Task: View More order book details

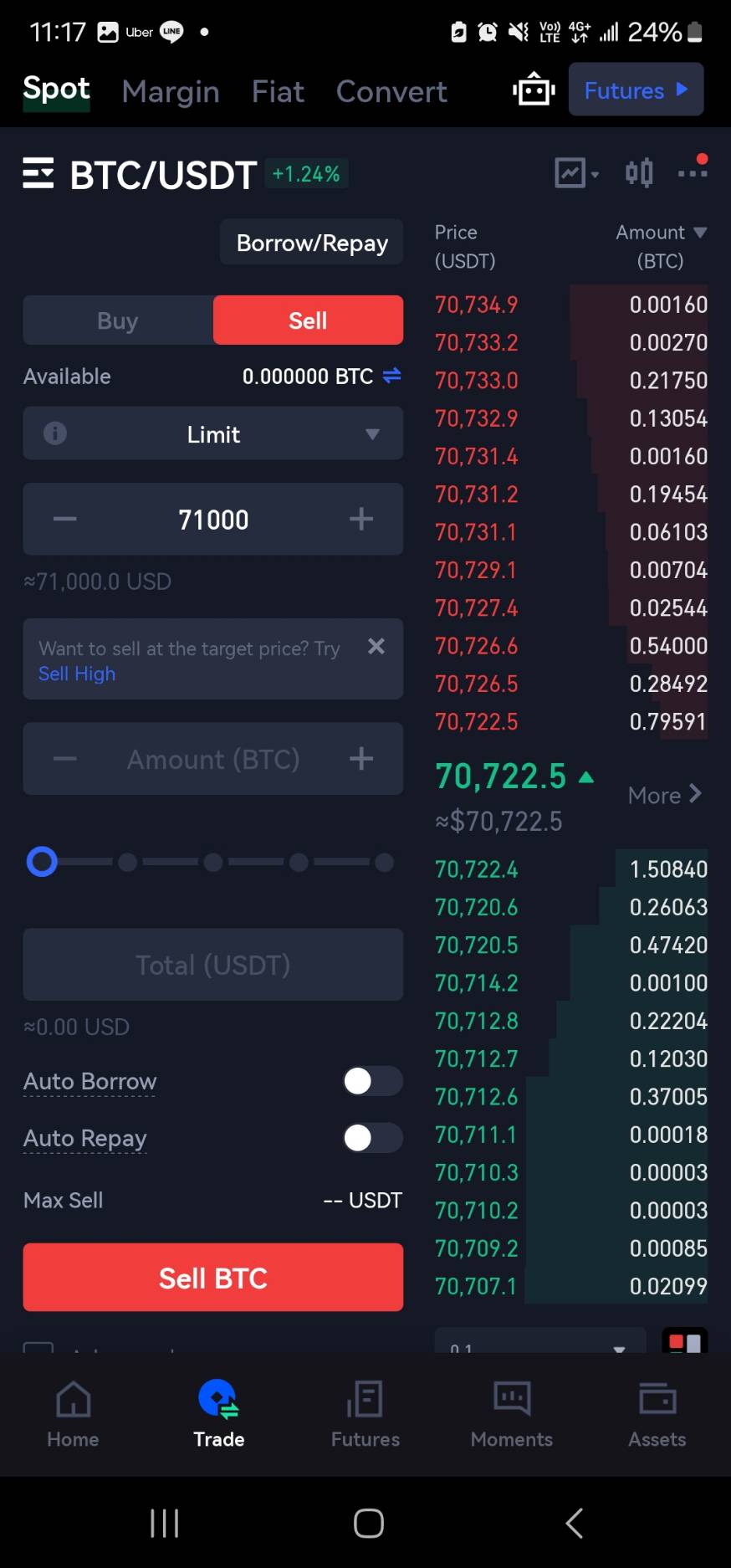Action: pos(664,795)
